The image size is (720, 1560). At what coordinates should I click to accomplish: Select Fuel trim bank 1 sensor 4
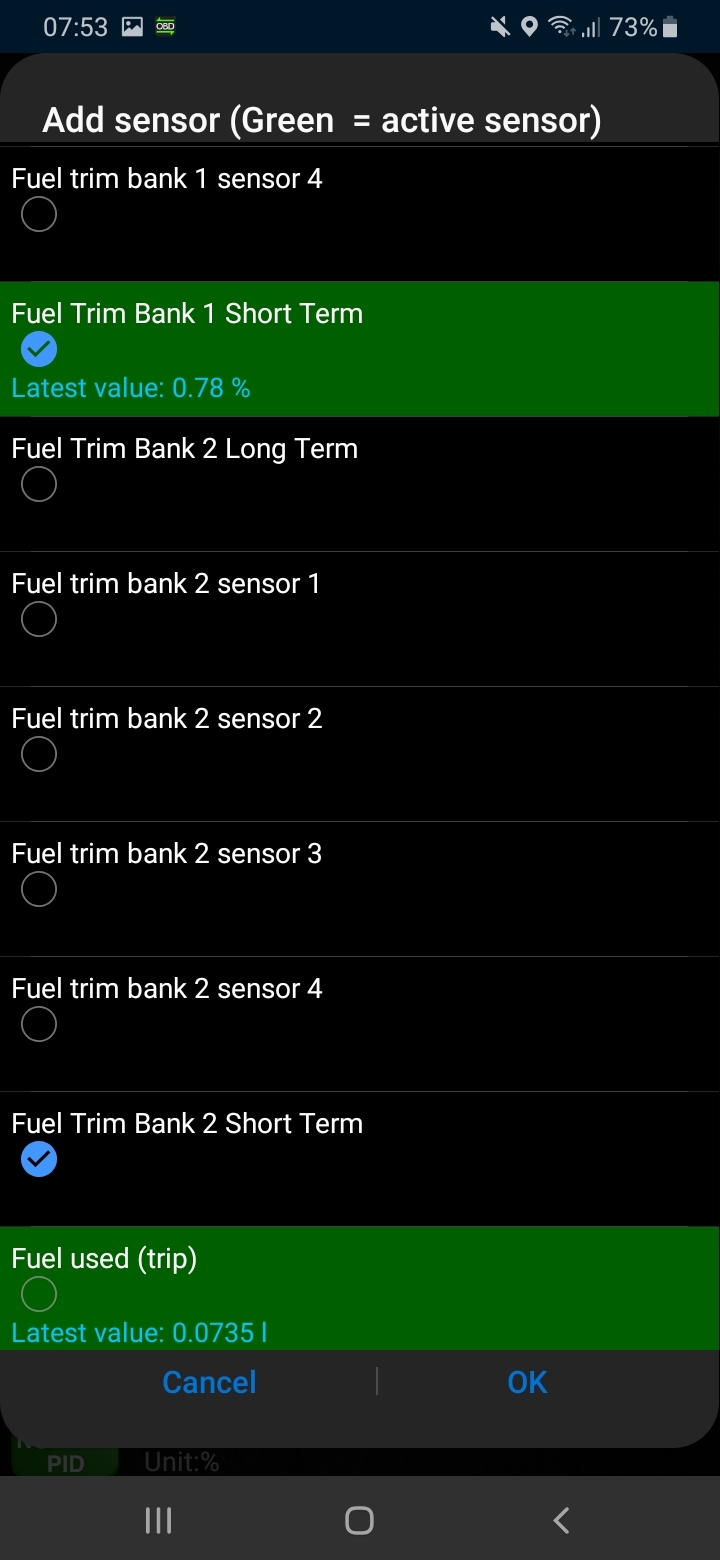click(38, 214)
